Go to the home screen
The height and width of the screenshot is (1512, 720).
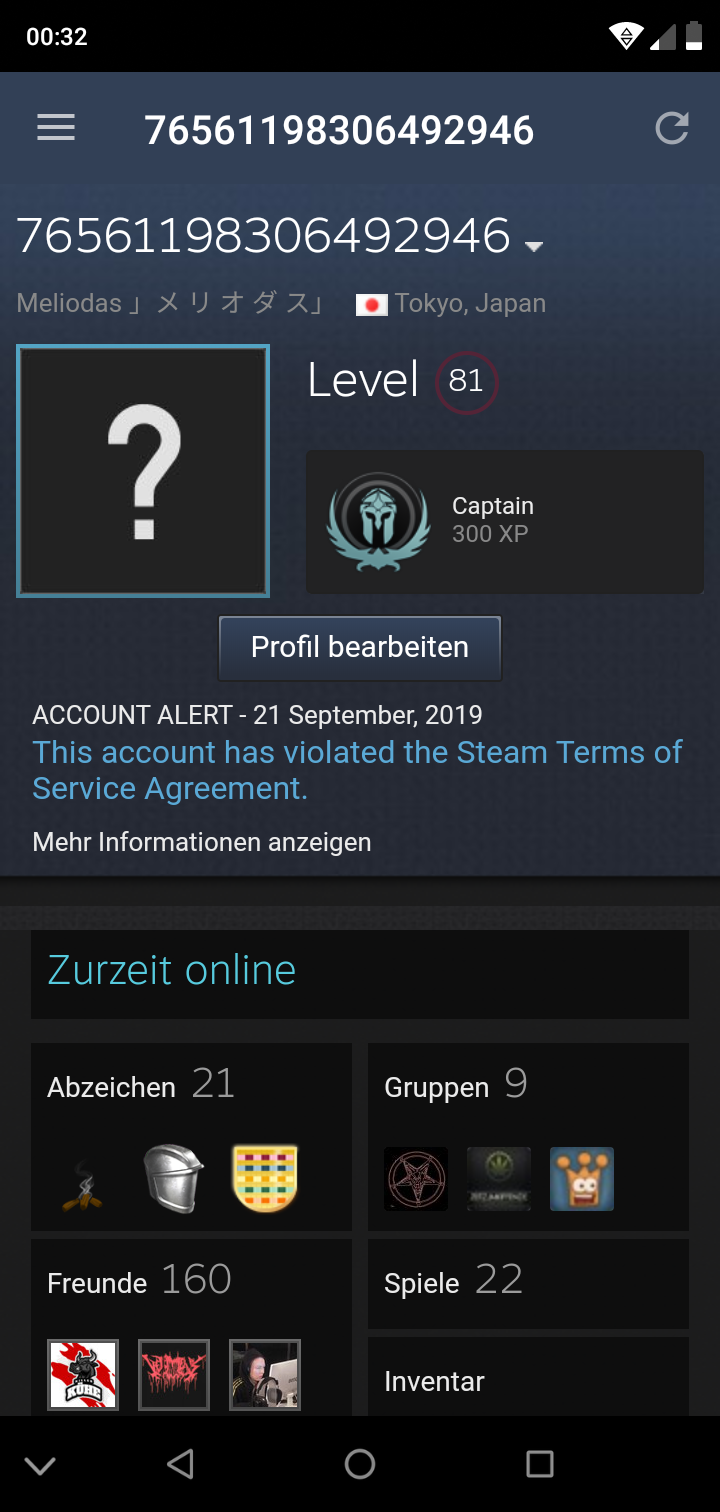click(360, 1464)
